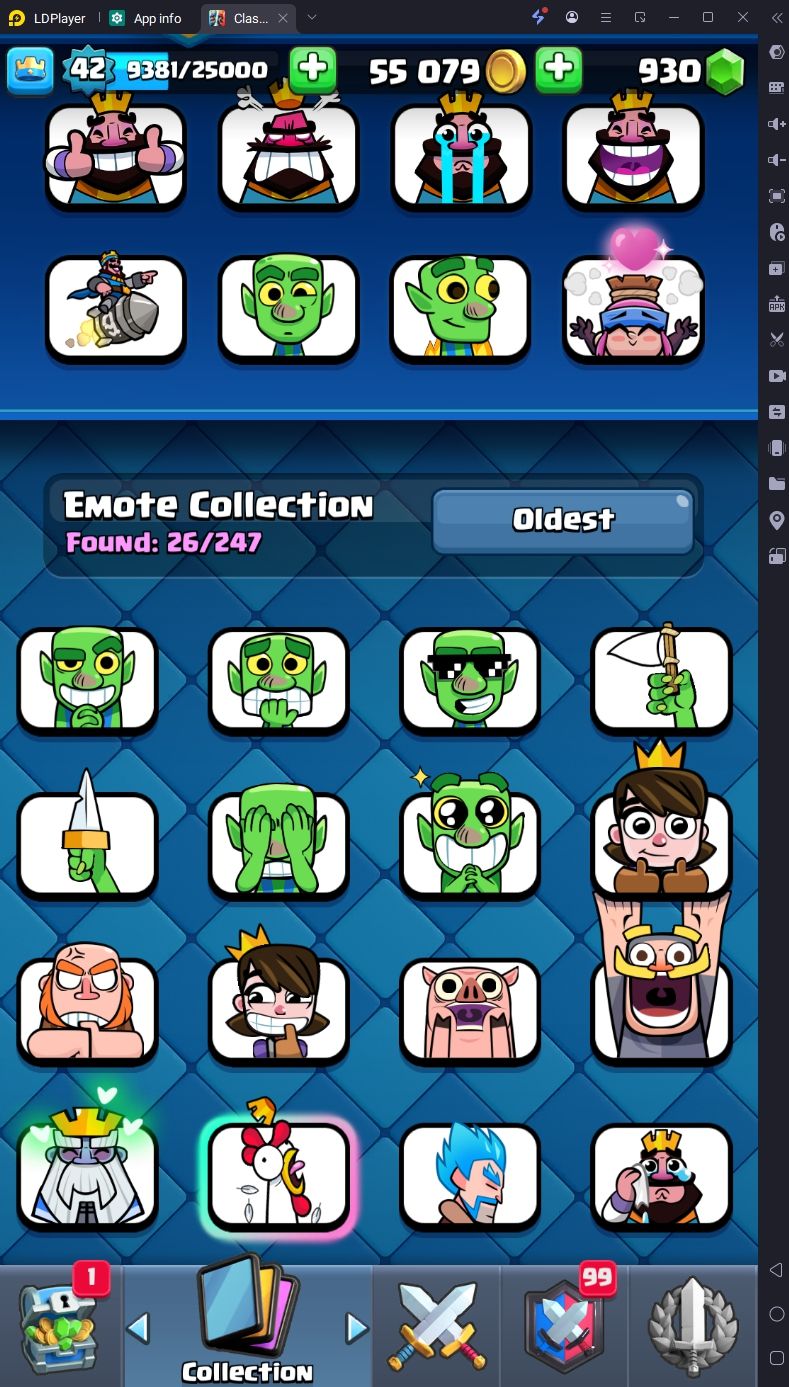This screenshot has height=1387, width=789.
Task: Choose the blue-haired electro wizard emote
Action: pos(469,1175)
